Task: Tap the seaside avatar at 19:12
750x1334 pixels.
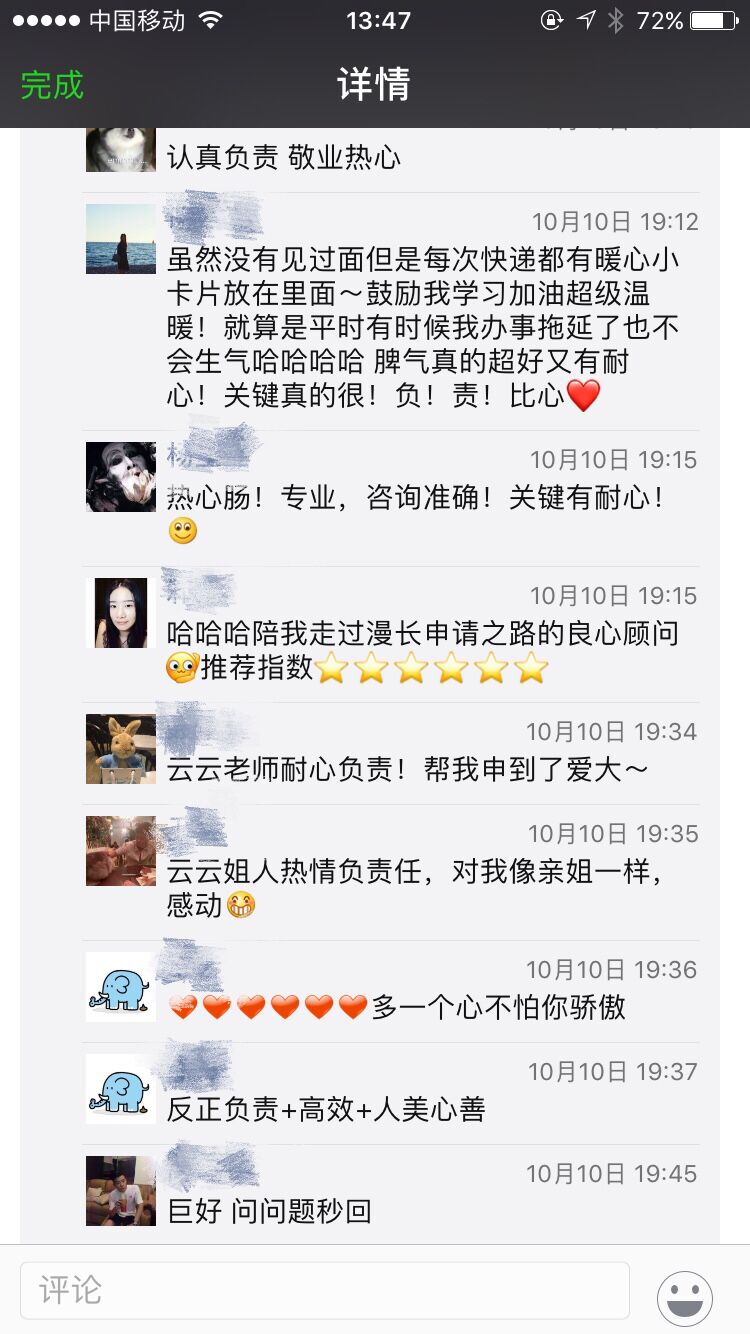Action: click(x=121, y=239)
